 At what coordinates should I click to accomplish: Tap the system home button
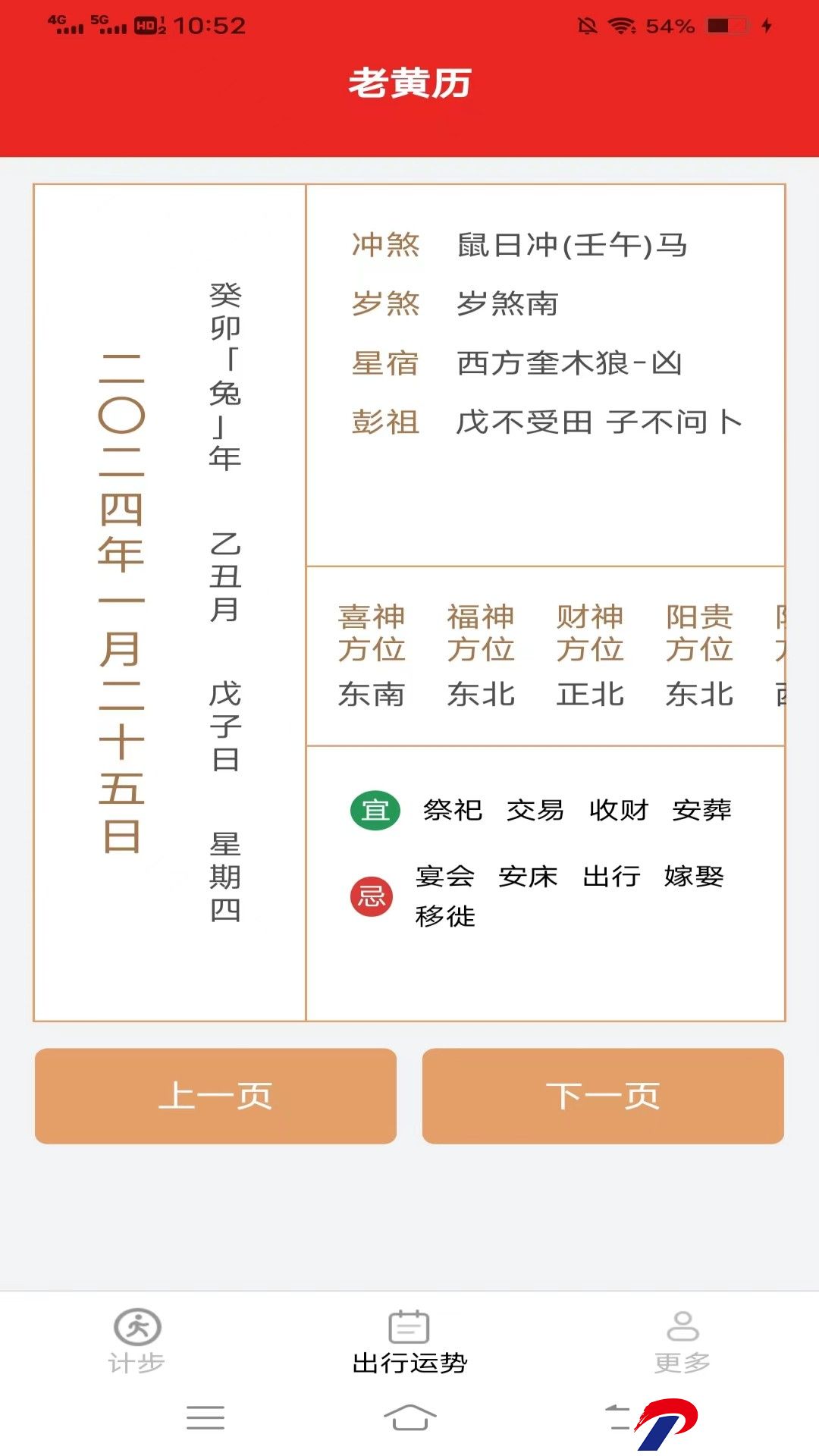(x=409, y=1417)
